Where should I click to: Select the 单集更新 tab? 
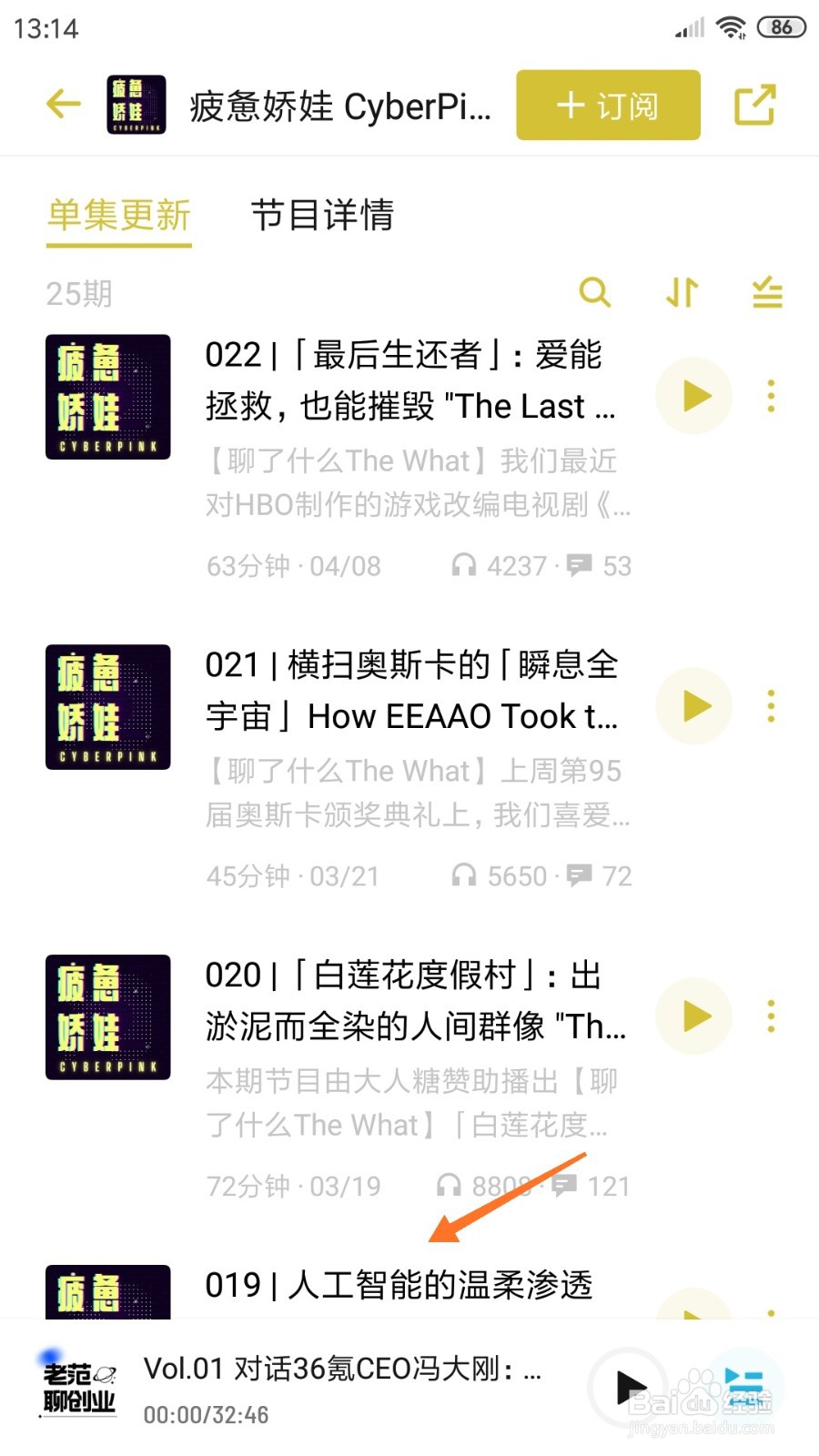click(x=119, y=216)
